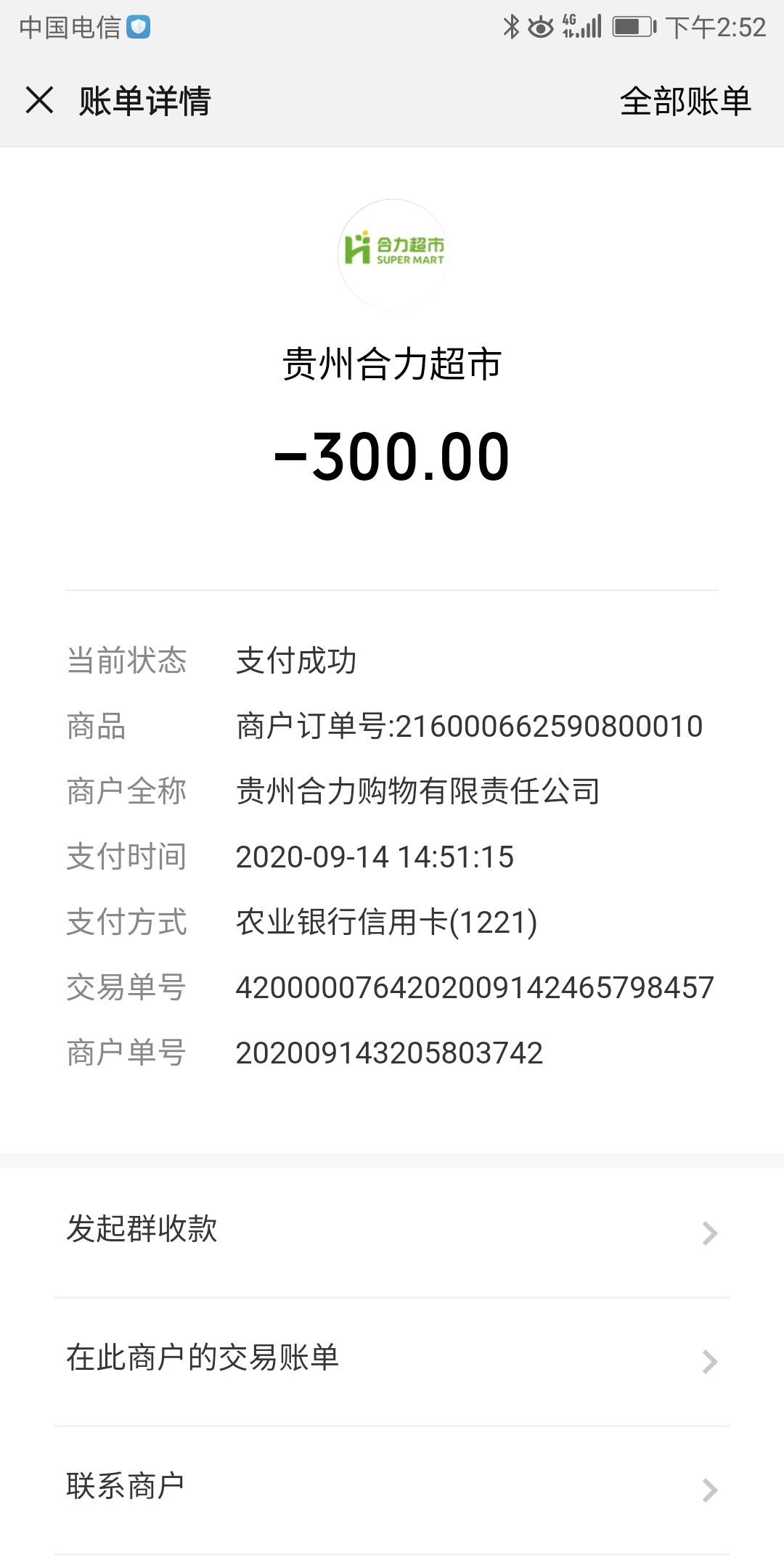View 在此商户的交易账单

click(x=392, y=1360)
